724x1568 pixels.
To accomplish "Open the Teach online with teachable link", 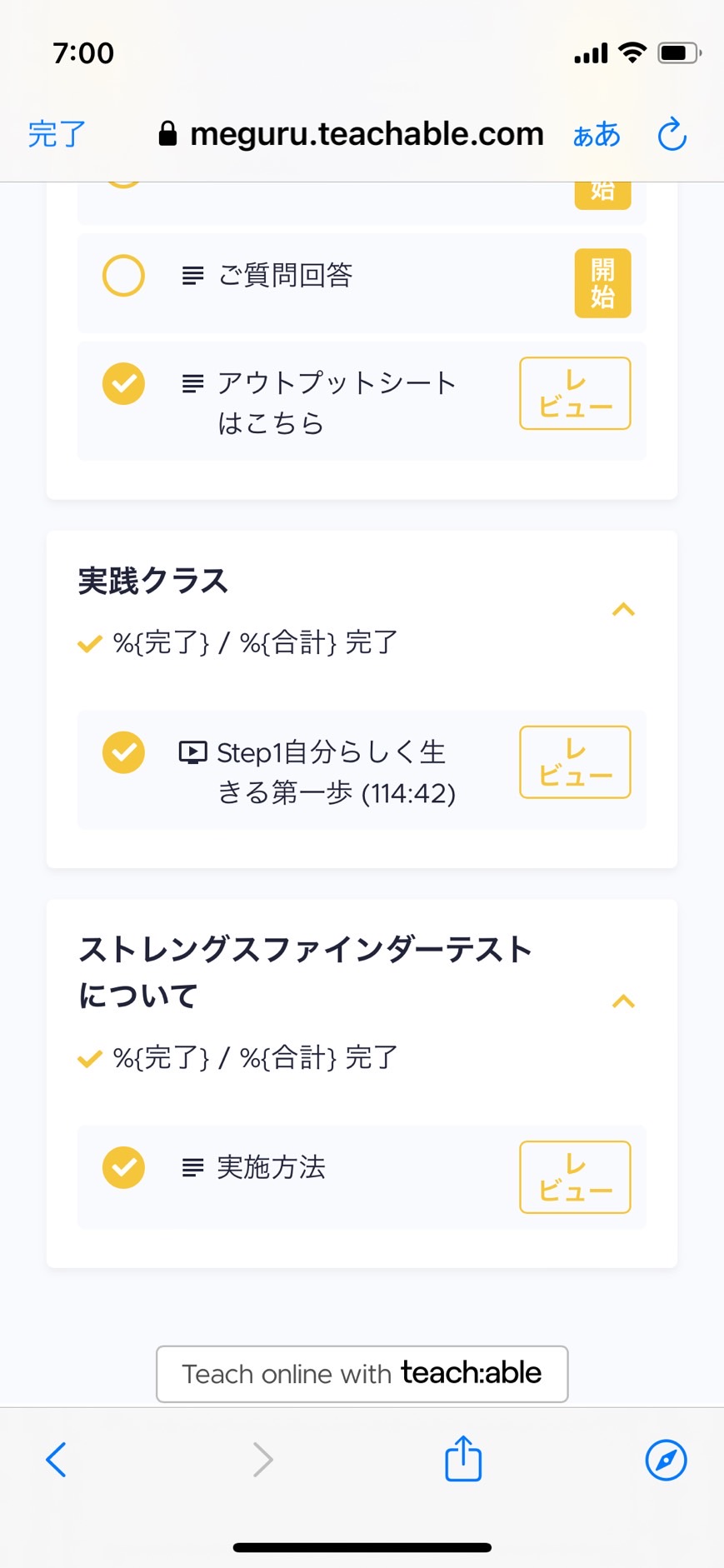I will point(362,1374).
